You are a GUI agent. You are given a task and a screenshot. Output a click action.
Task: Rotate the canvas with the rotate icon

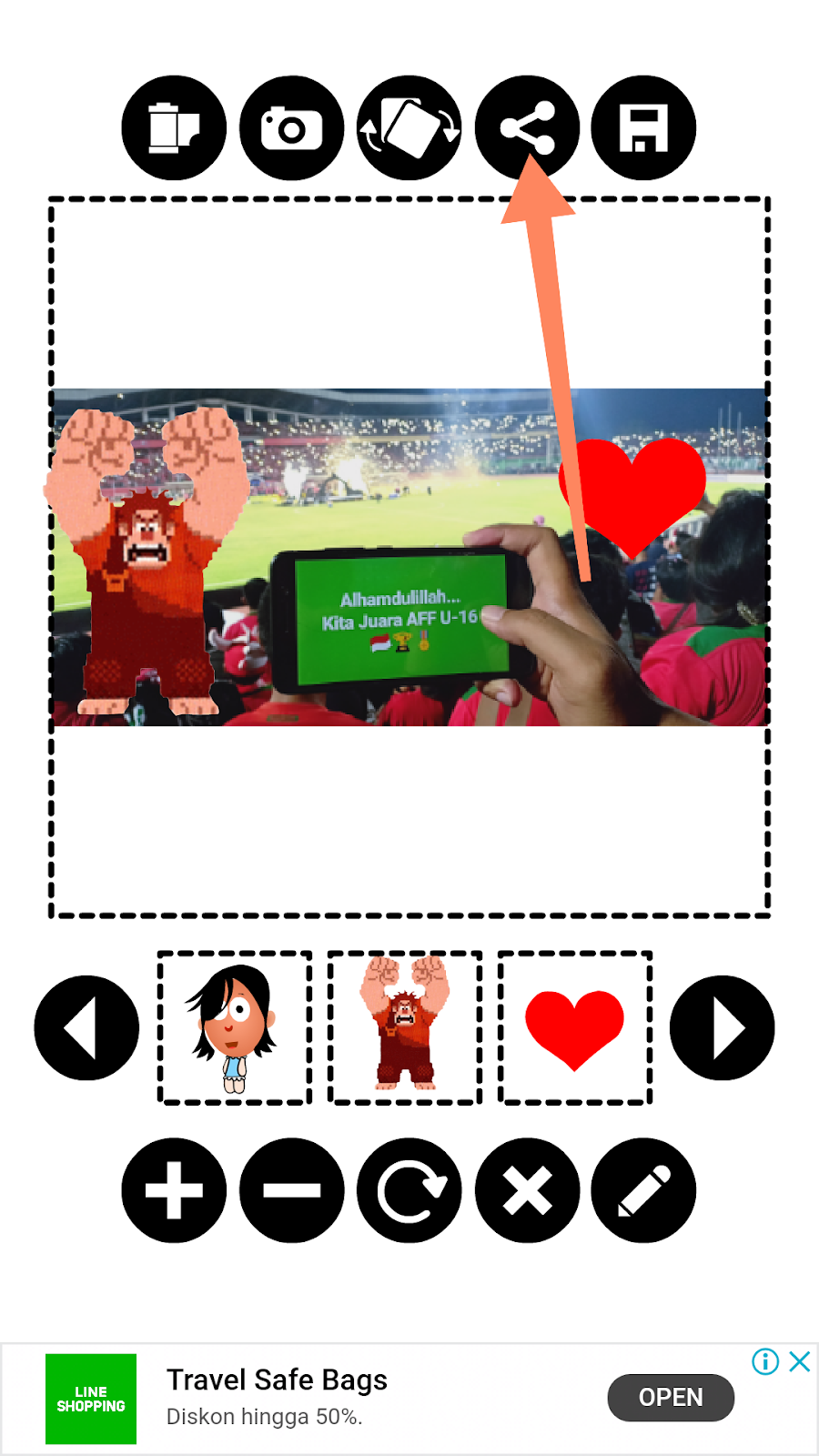(409, 127)
